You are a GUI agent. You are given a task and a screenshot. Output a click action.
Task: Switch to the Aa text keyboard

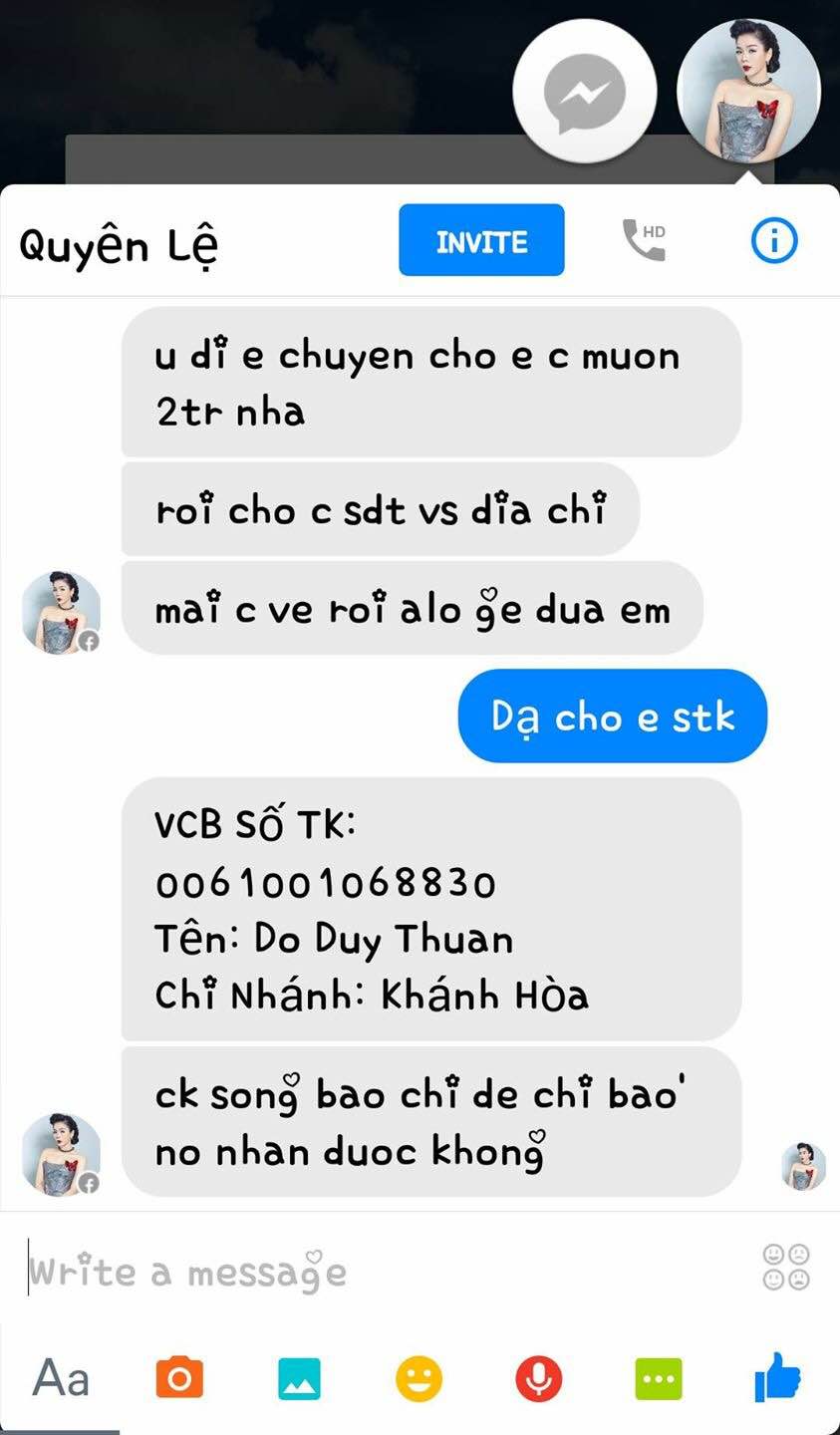coord(61,1379)
